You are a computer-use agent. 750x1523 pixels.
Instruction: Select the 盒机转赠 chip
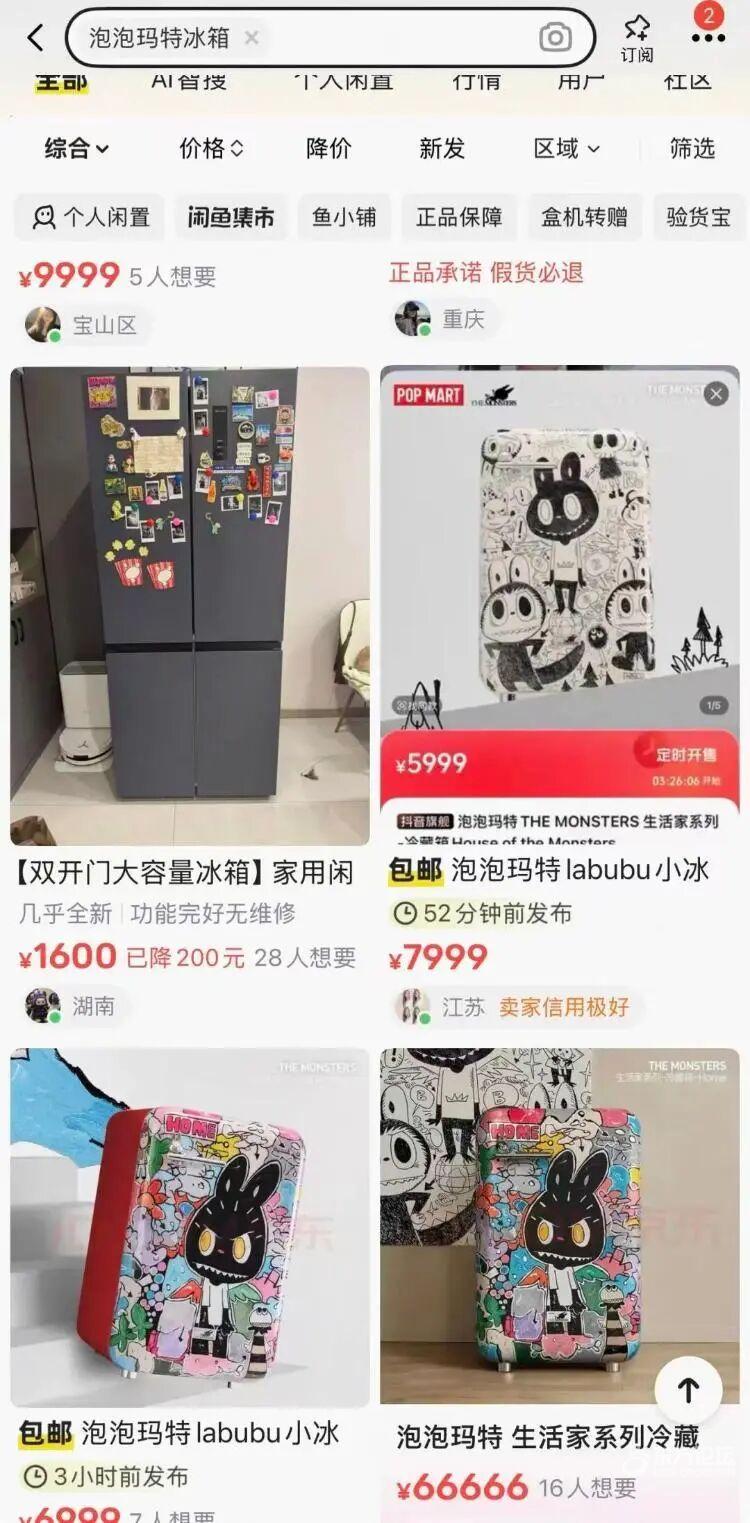[x=585, y=217]
